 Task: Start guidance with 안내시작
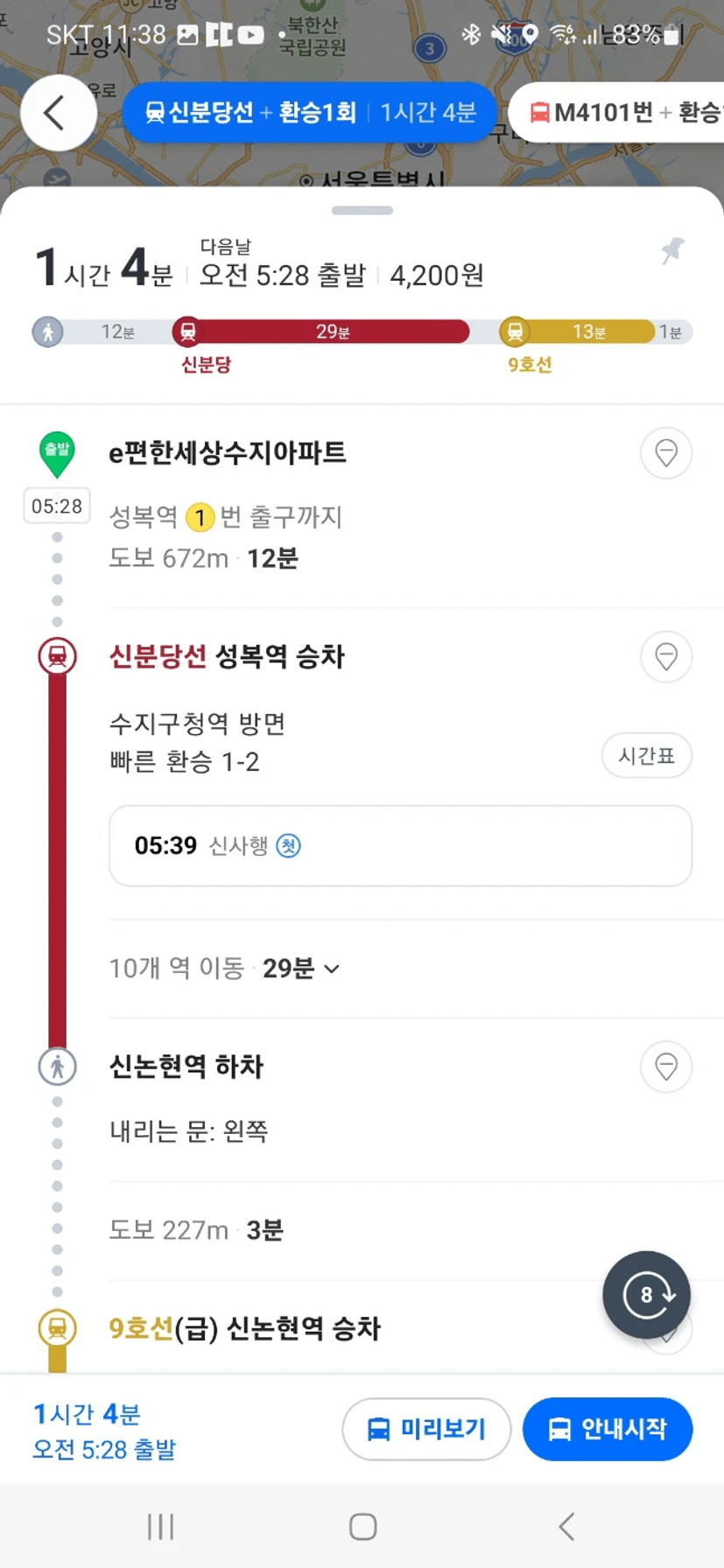click(x=608, y=1429)
